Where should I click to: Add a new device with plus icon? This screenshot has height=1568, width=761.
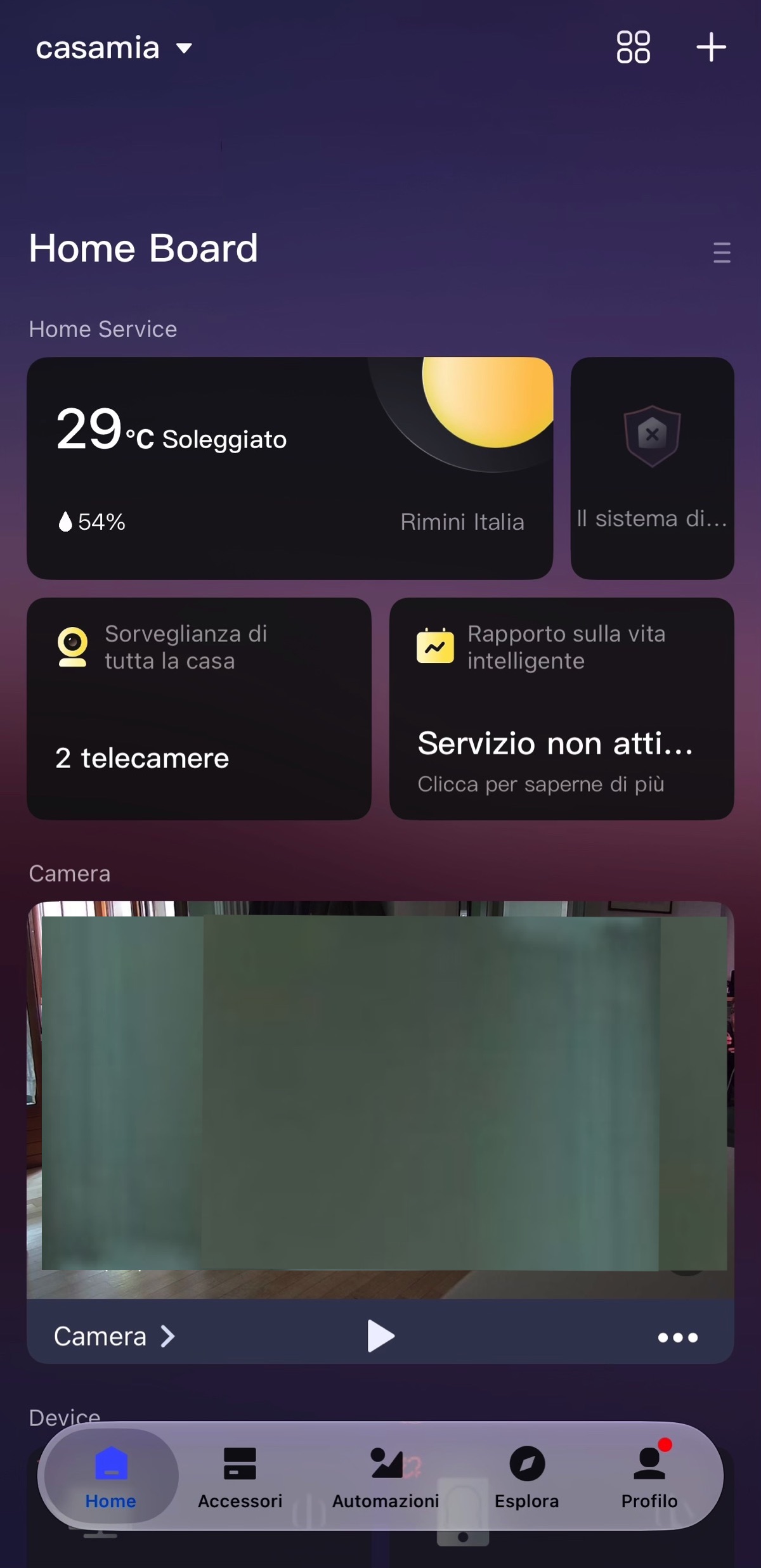tap(711, 47)
